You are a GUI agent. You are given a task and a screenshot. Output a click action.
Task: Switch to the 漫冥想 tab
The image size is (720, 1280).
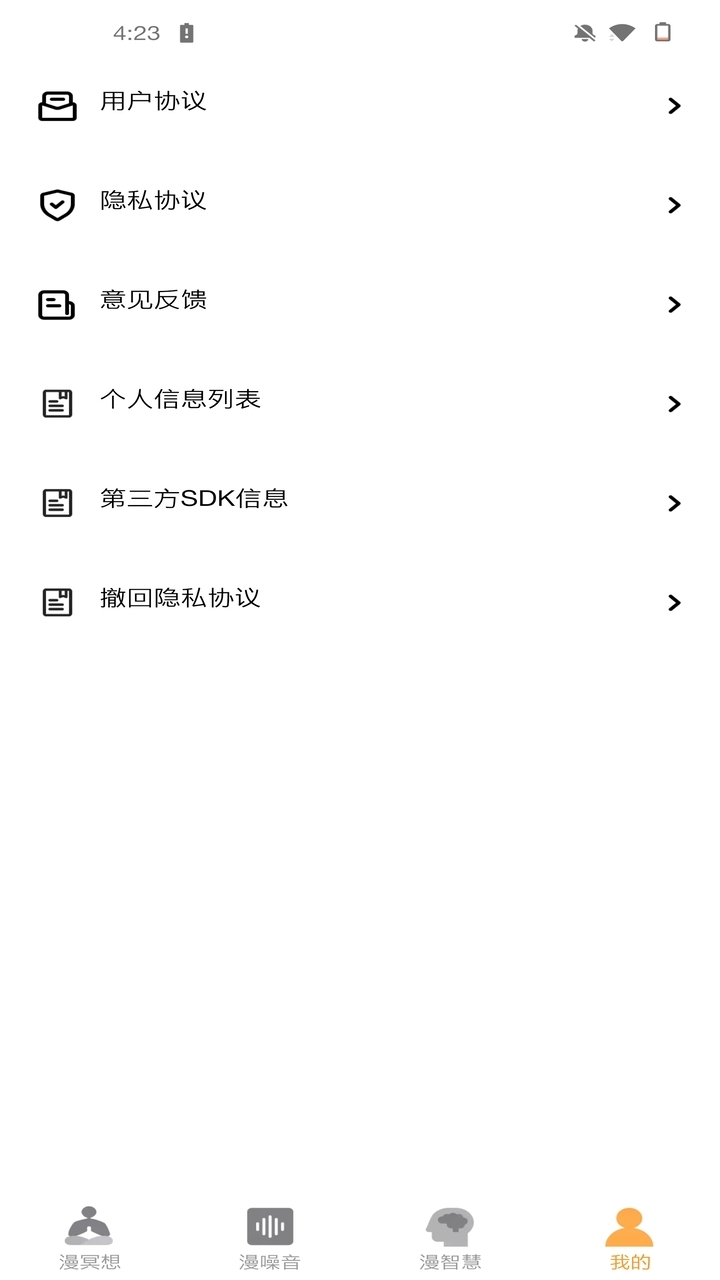[x=90, y=1238]
